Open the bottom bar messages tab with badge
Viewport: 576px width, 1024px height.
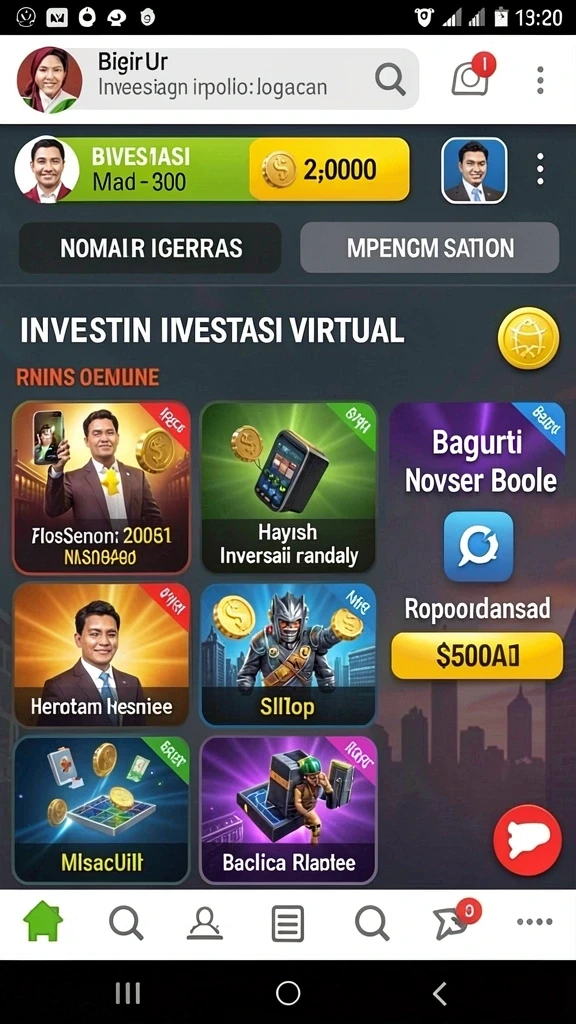point(456,921)
